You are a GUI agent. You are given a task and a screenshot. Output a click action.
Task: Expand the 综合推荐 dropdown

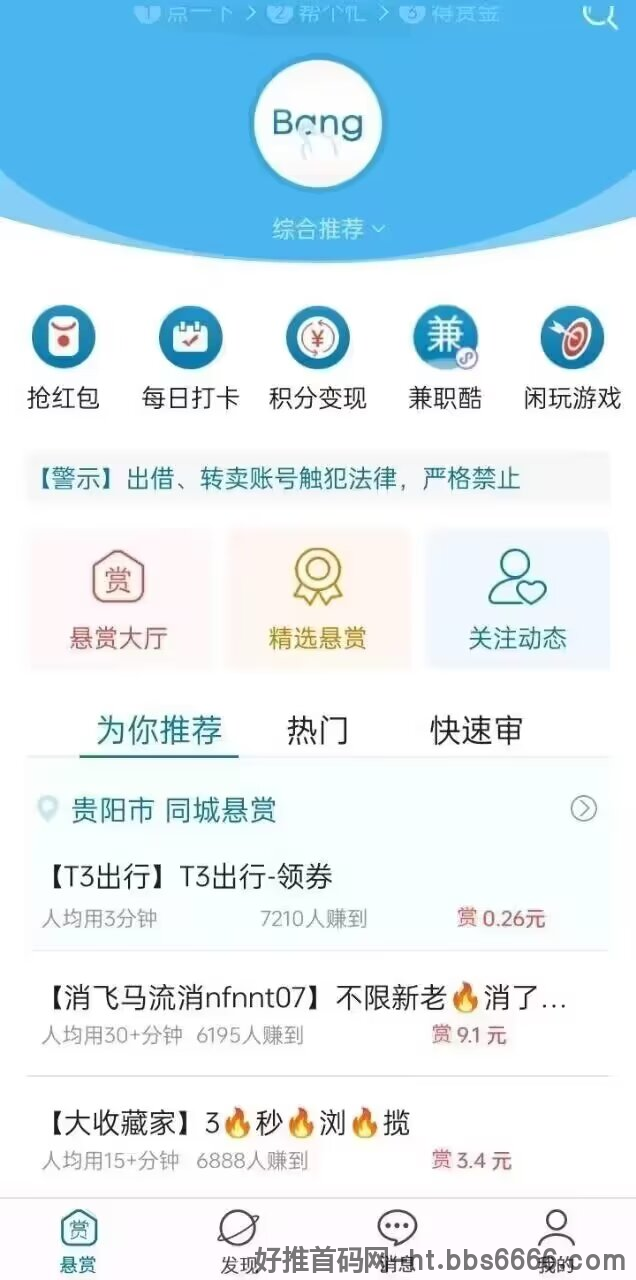[x=328, y=229]
